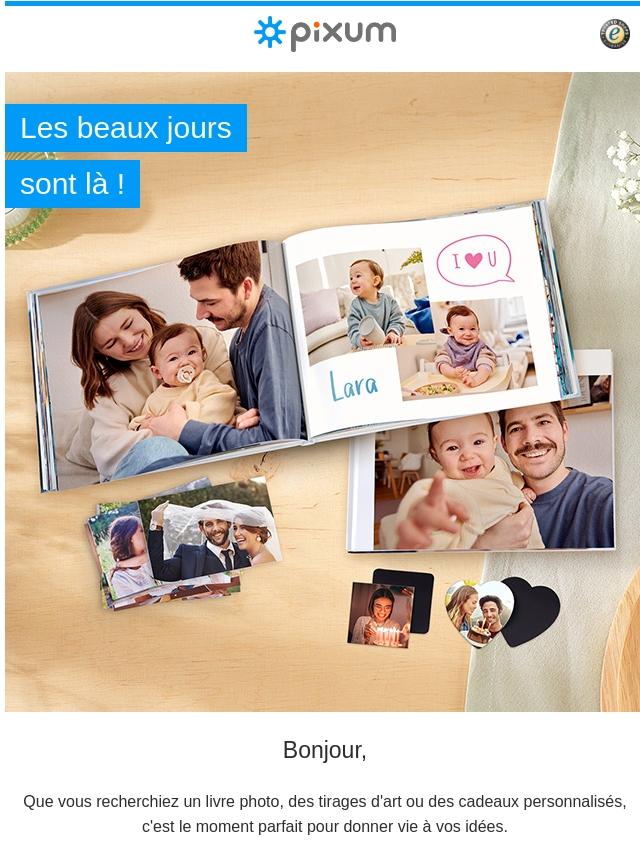Tap the Trusted Shops badge

614,34
